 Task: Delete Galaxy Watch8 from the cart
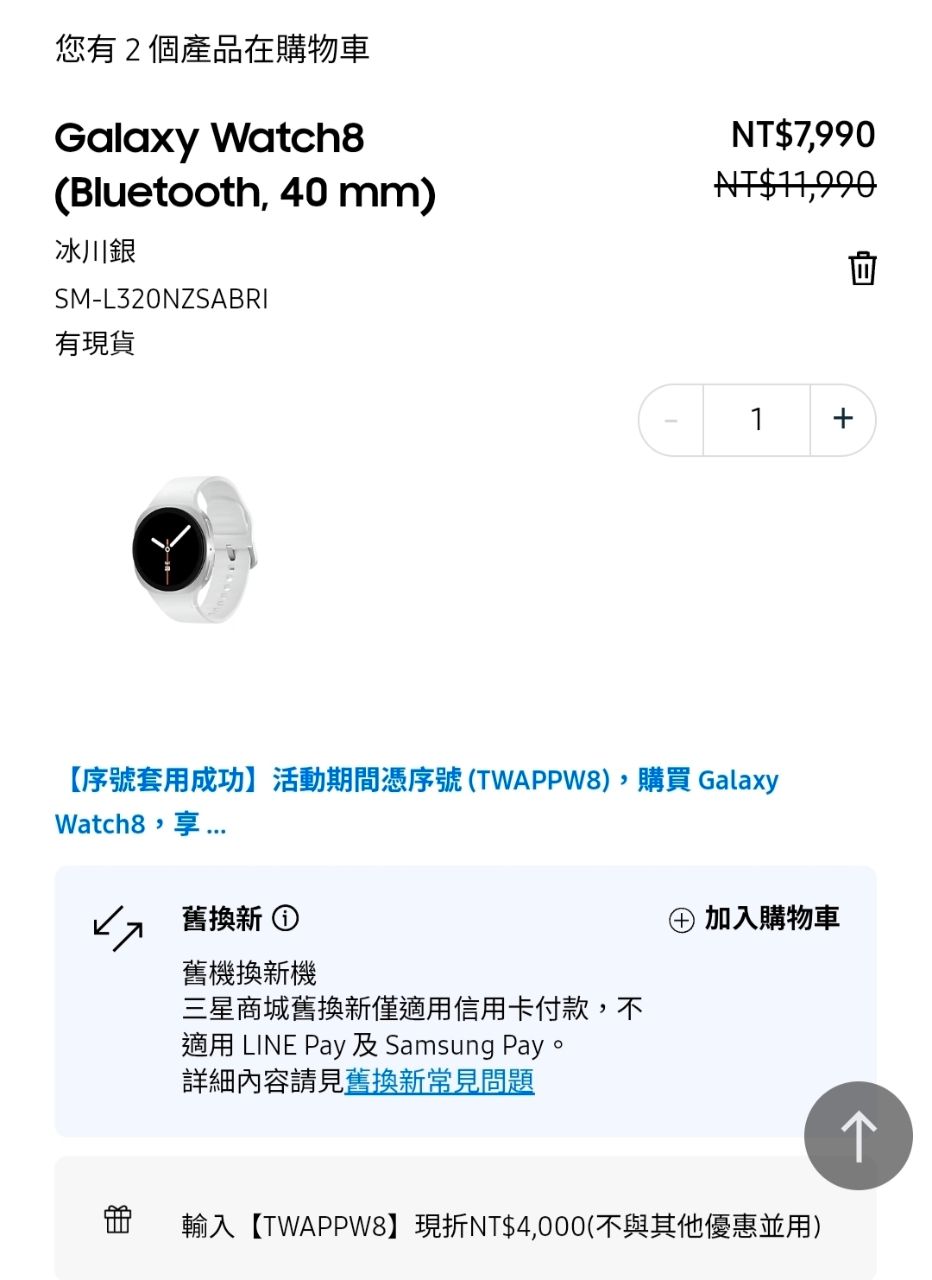[862, 269]
